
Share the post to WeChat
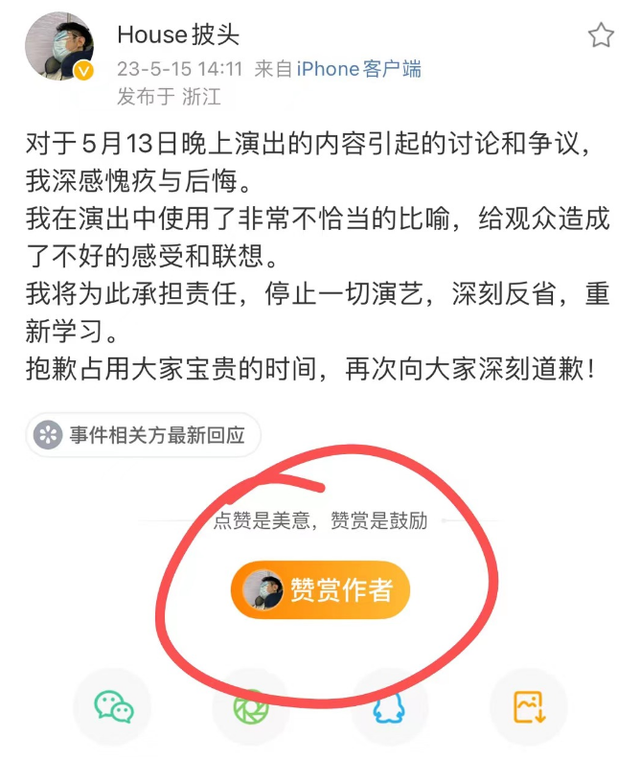click(x=113, y=707)
